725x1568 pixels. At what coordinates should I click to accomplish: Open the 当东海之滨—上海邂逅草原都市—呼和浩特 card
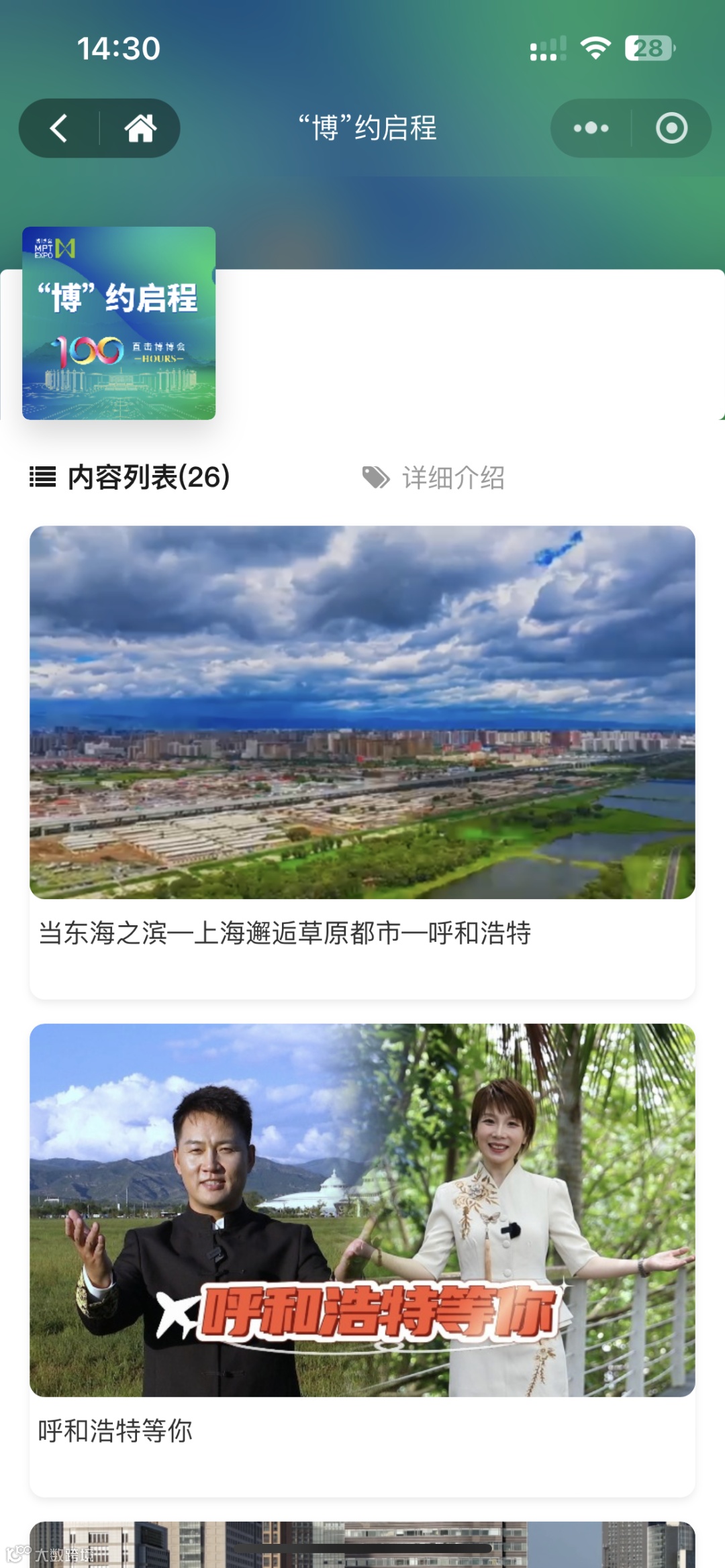[x=362, y=762]
